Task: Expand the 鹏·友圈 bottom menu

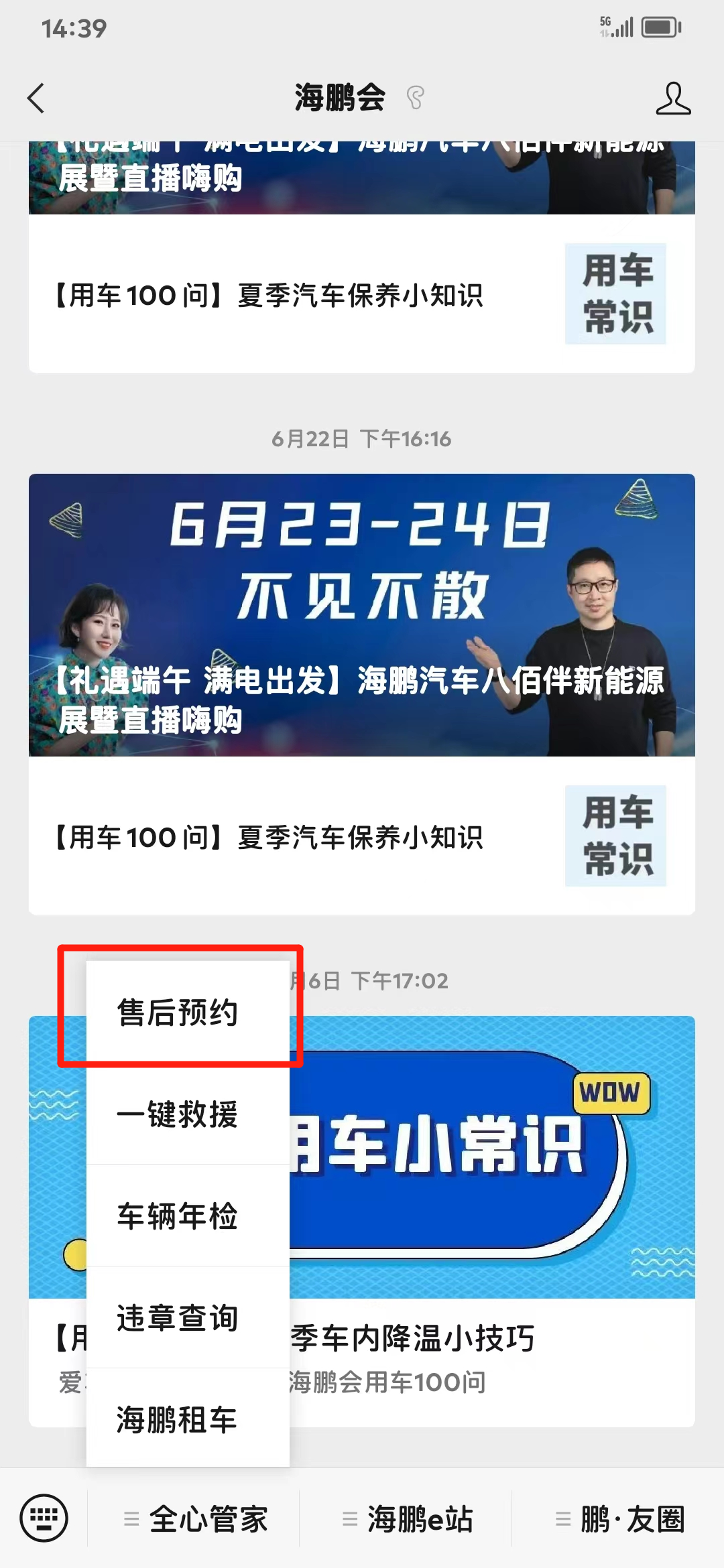Action: pos(620,1519)
